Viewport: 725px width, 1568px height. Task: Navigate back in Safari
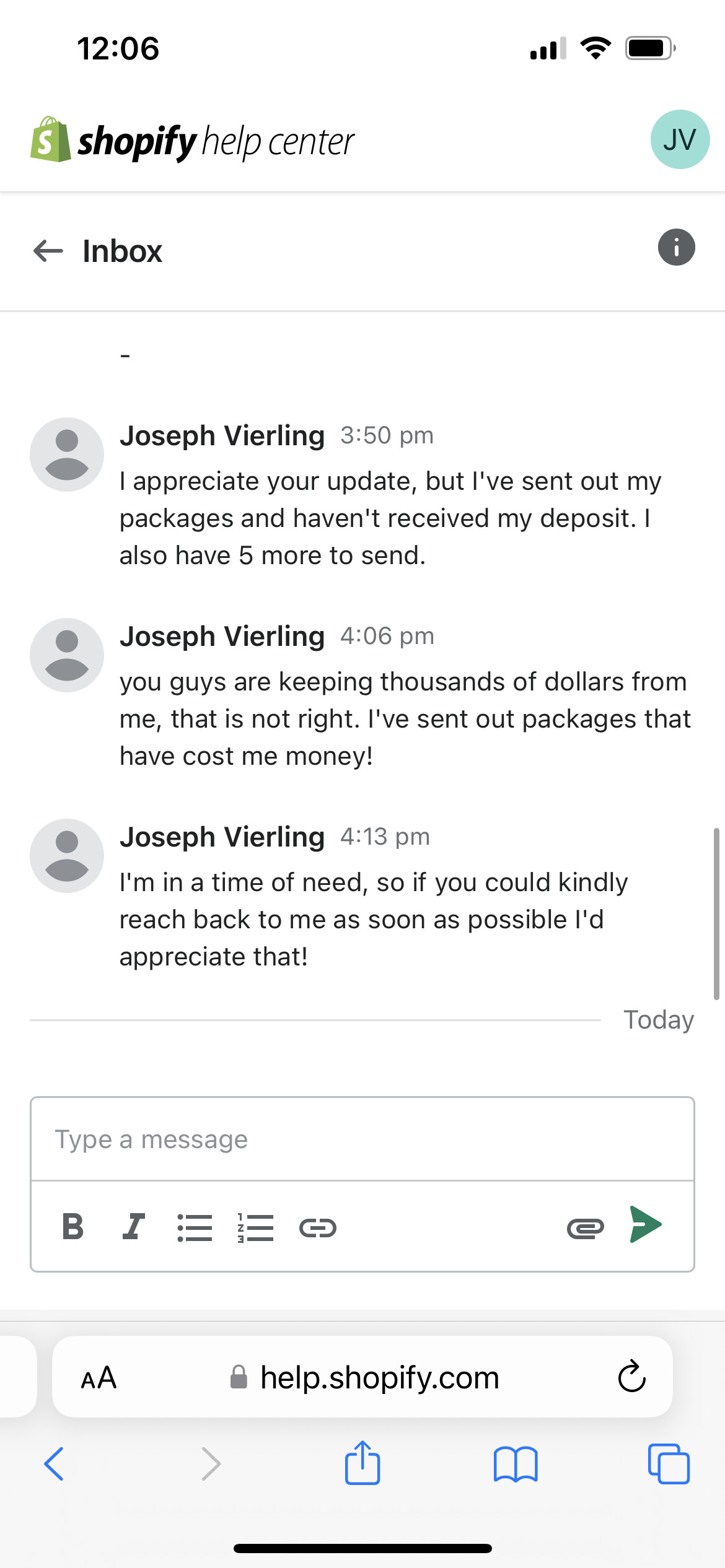55,1463
